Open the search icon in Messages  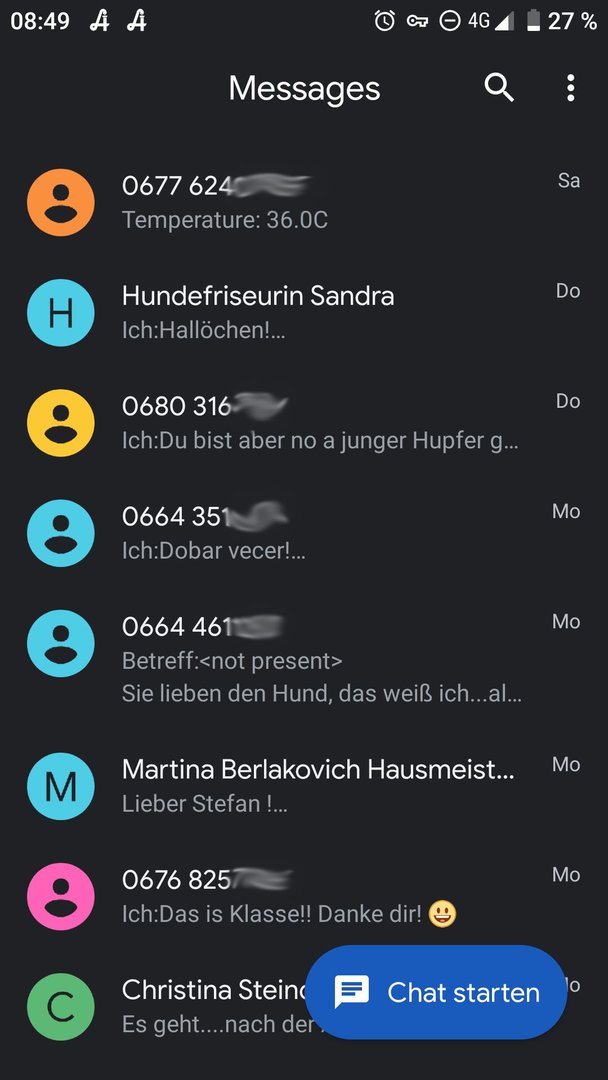pos(499,88)
